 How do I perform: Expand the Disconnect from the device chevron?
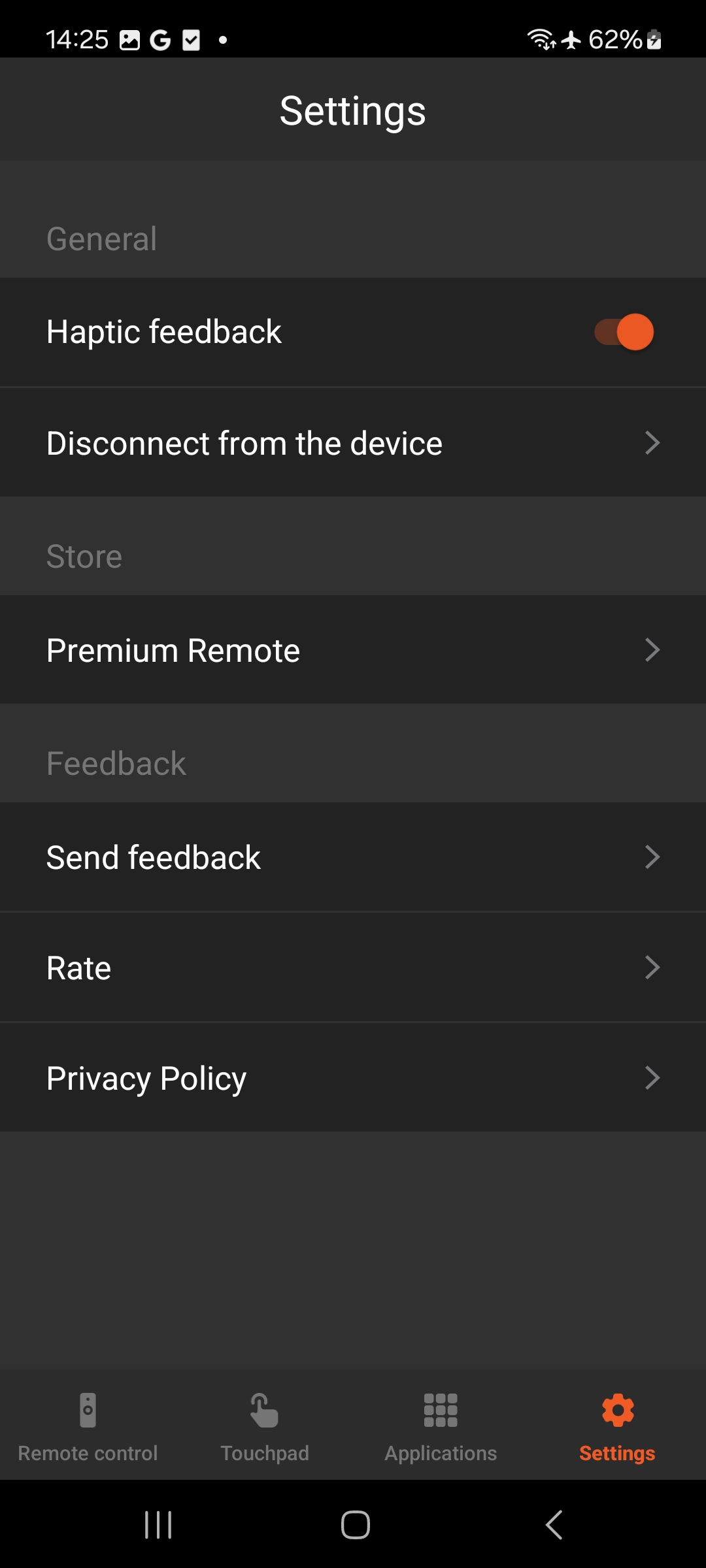tap(653, 442)
